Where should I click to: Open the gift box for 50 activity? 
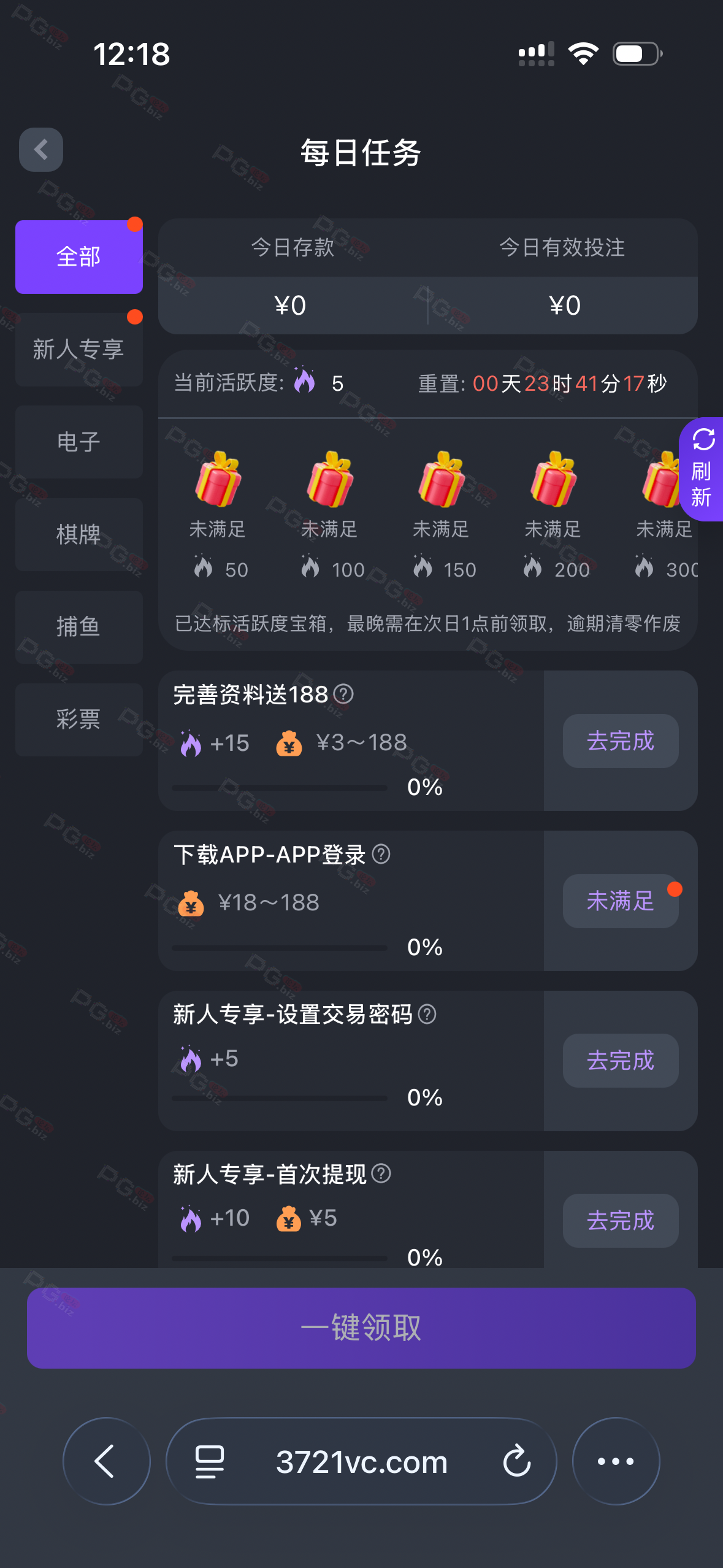click(x=218, y=480)
